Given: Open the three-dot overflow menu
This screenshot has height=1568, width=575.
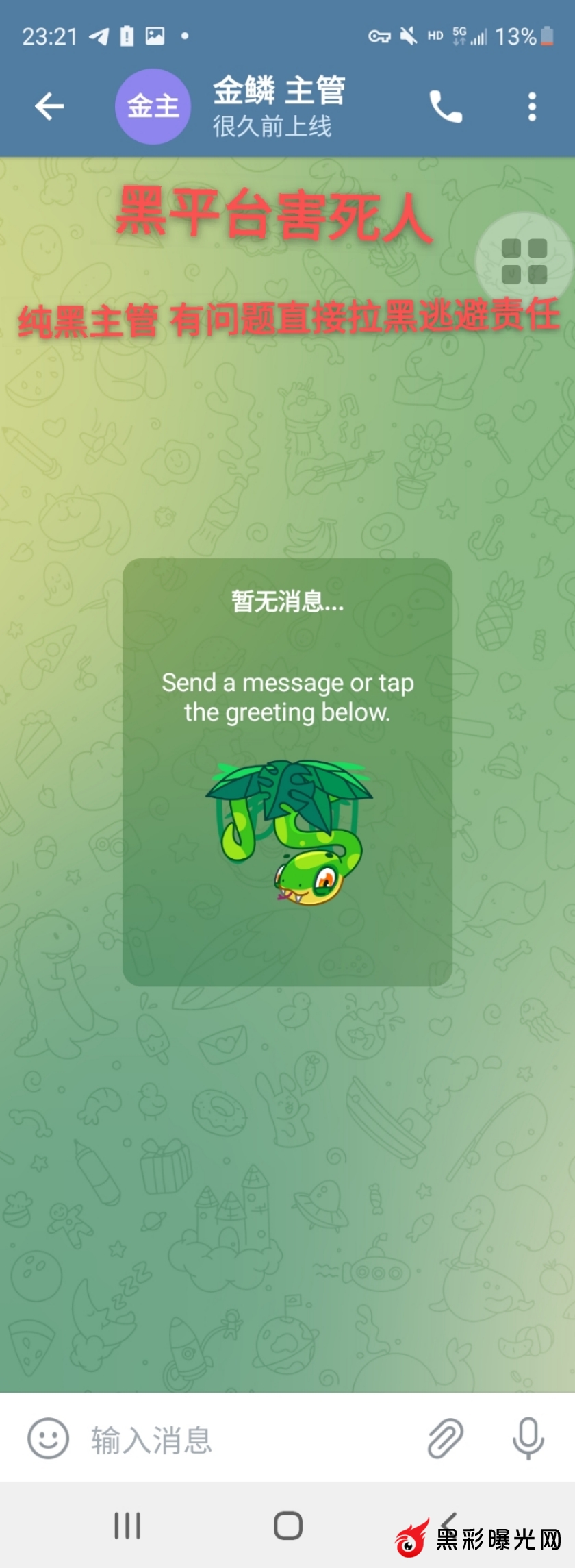Looking at the screenshot, I should point(532,107).
